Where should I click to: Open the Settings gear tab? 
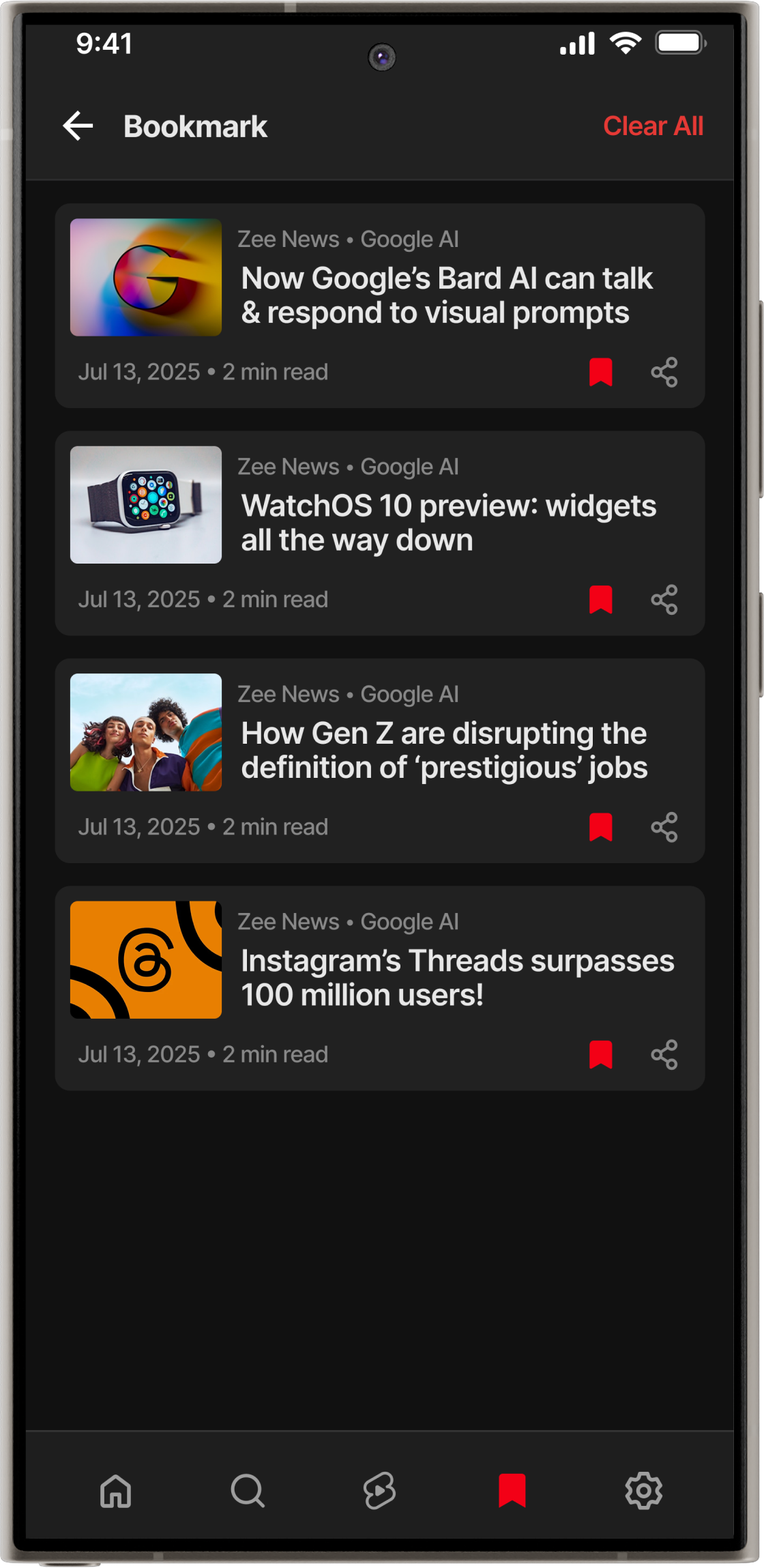(x=643, y=1491)
